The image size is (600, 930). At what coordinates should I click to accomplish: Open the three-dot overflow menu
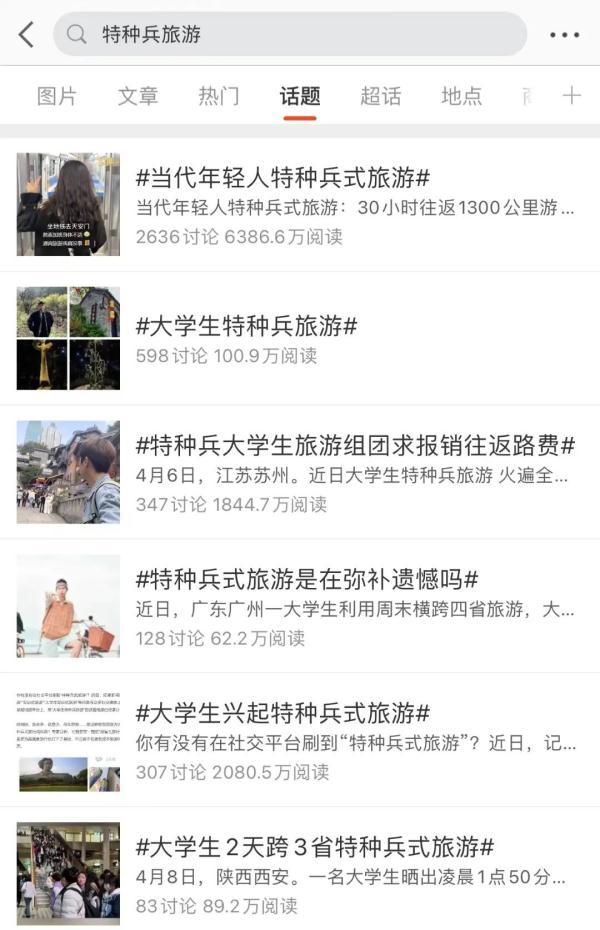coord(564,35)
